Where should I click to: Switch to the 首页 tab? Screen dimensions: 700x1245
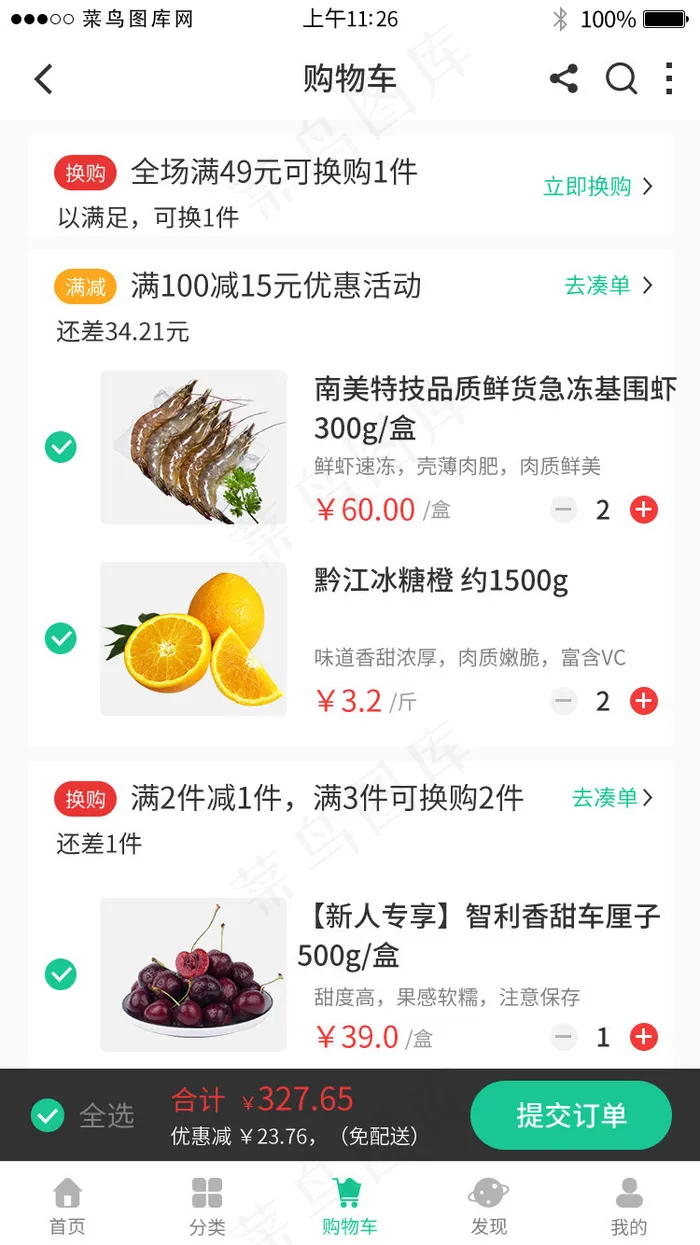pyautogui.click(x=68, y=1205)
